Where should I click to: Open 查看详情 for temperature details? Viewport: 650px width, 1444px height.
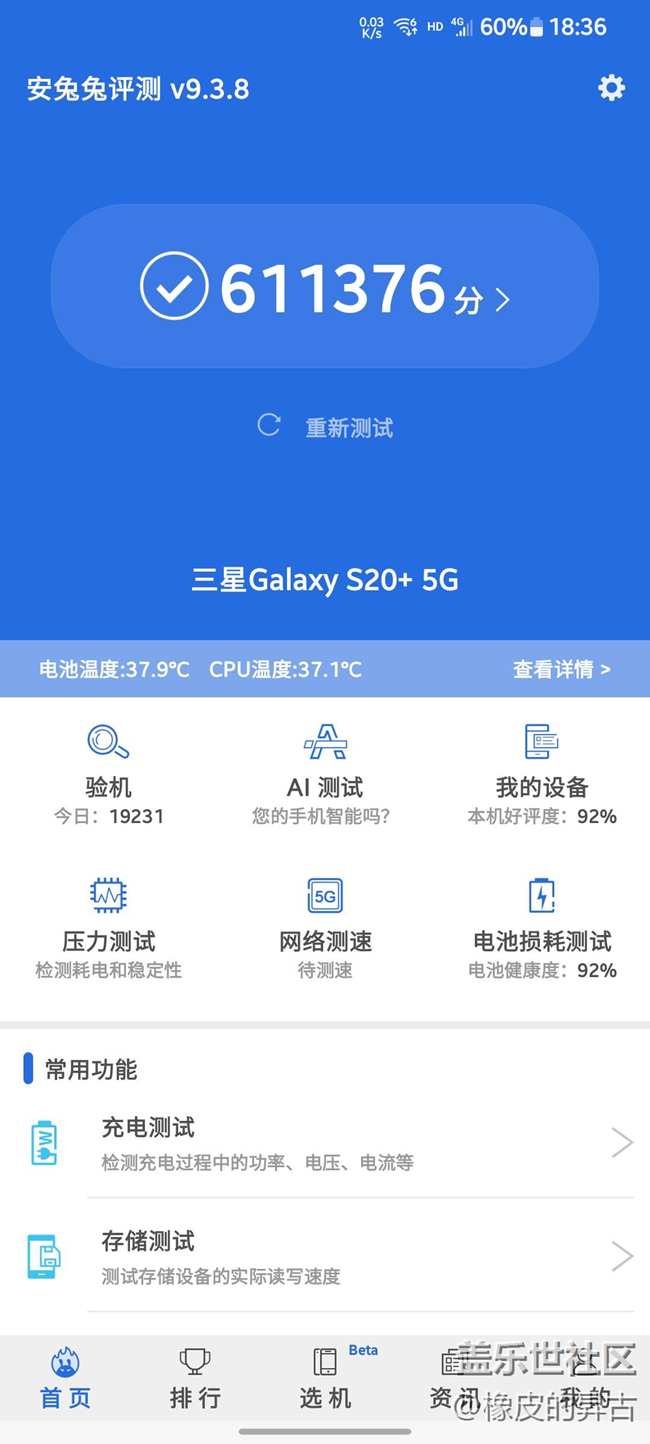tap(561, 669)
